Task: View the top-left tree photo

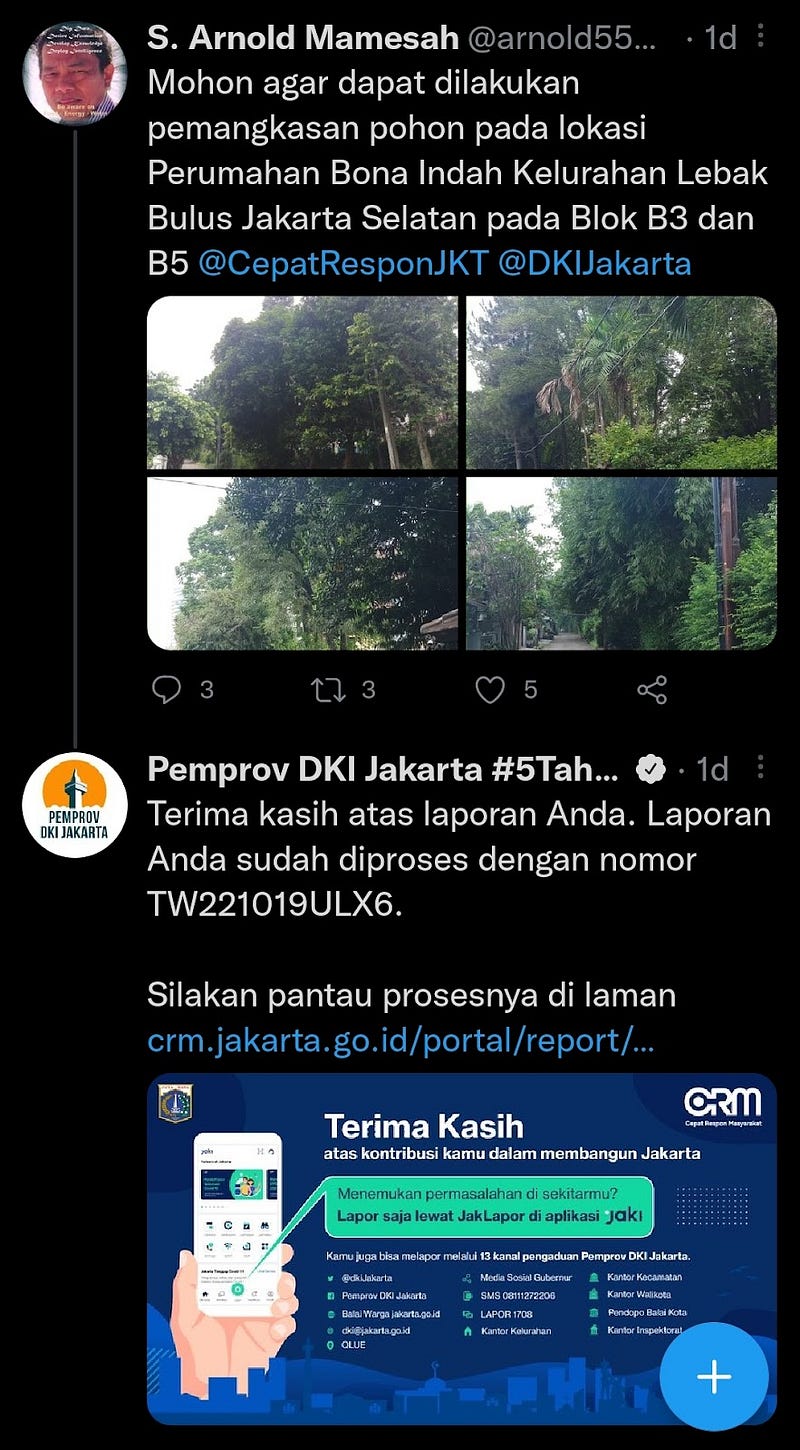Action: pyautogui.click(x=303, y=382)
